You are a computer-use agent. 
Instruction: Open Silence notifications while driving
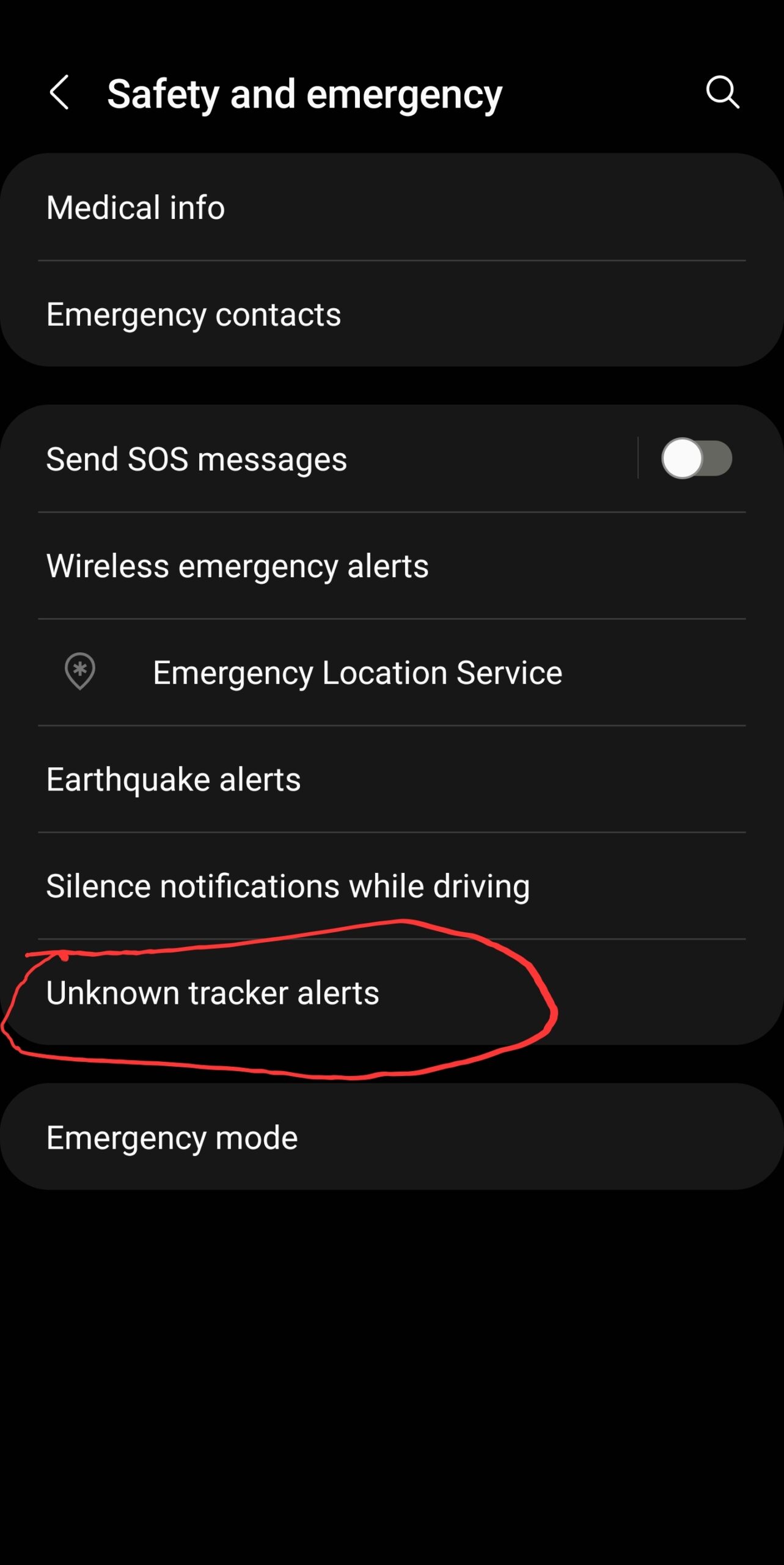(392, 886)
